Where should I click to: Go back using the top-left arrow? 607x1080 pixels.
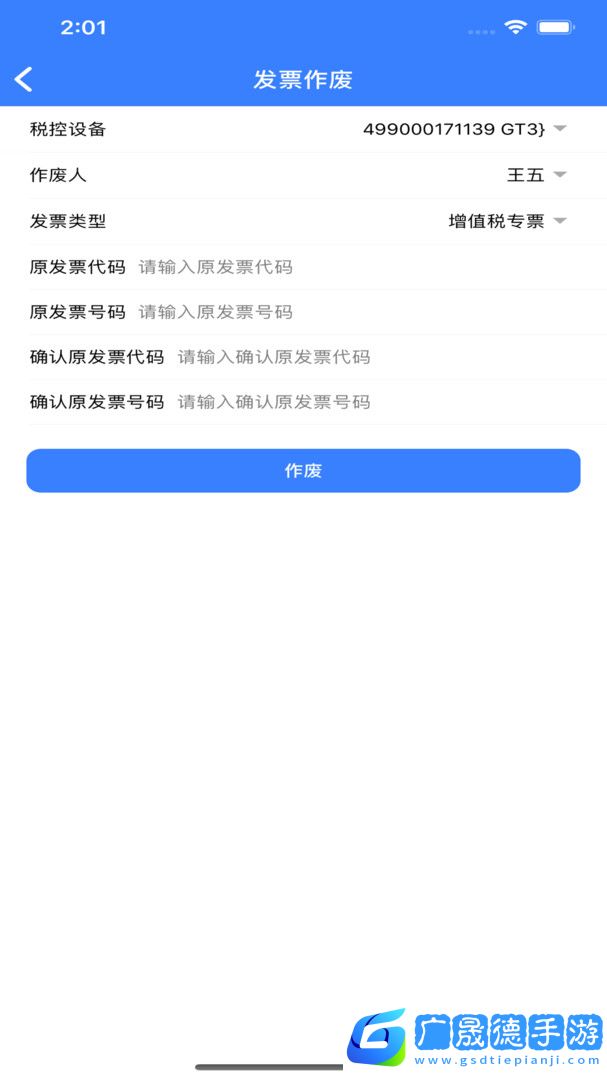24,80
